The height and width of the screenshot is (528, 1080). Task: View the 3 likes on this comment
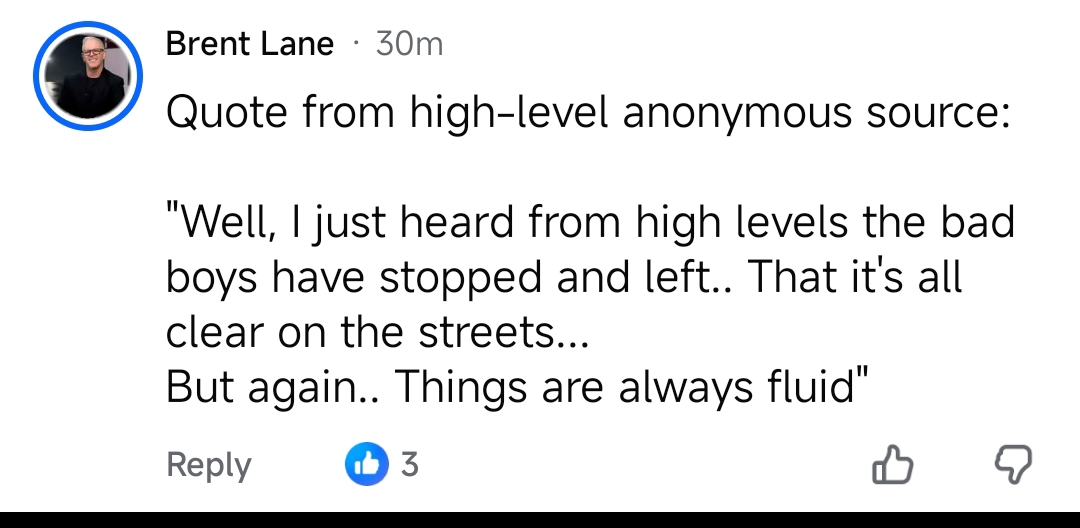pyautogui.click(x=381, y=464)
